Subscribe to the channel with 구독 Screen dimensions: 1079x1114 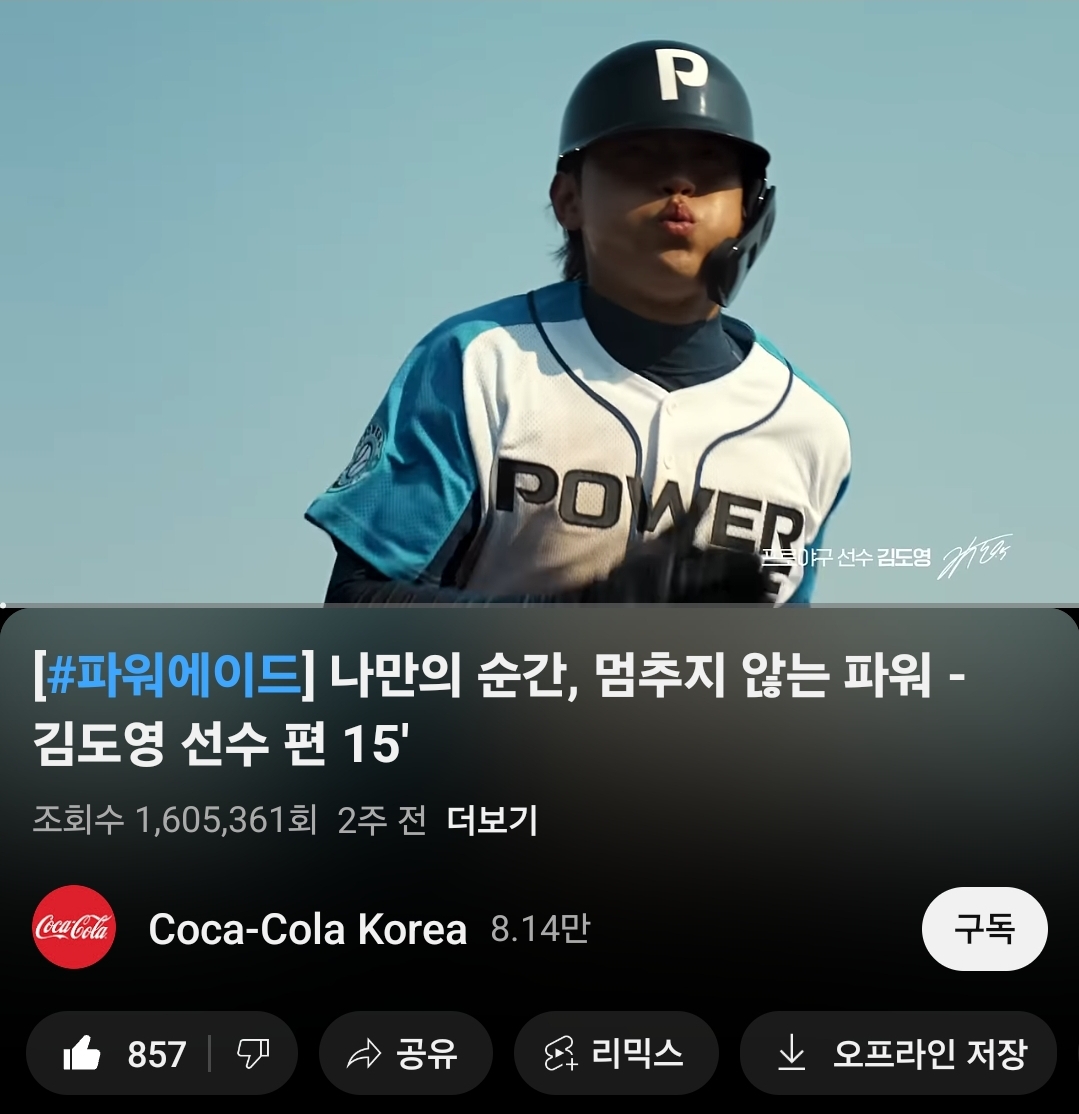pyautogui.click(x=984, y=929)
